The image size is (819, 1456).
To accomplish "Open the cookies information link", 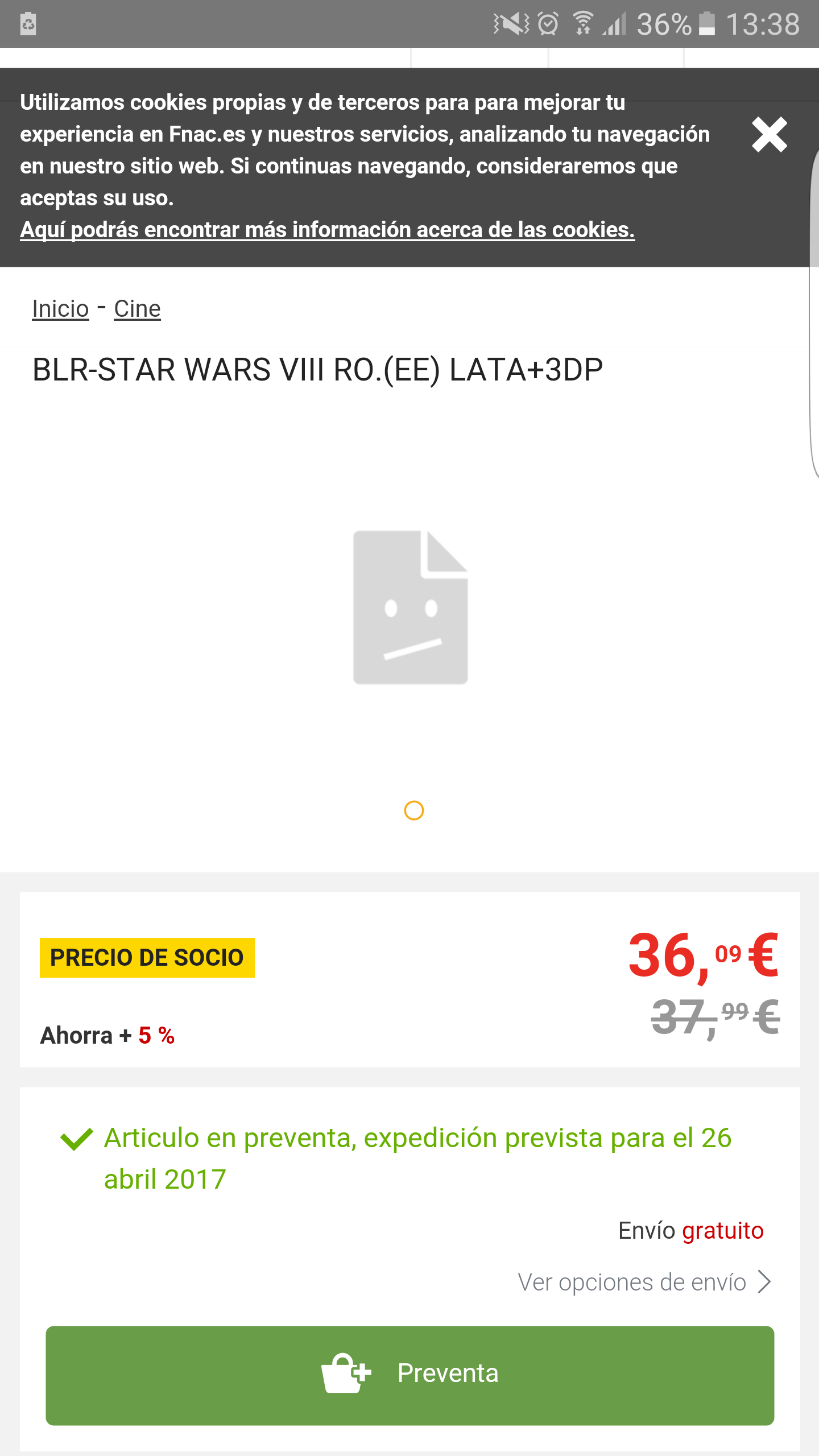I will [x=327, y=230].
